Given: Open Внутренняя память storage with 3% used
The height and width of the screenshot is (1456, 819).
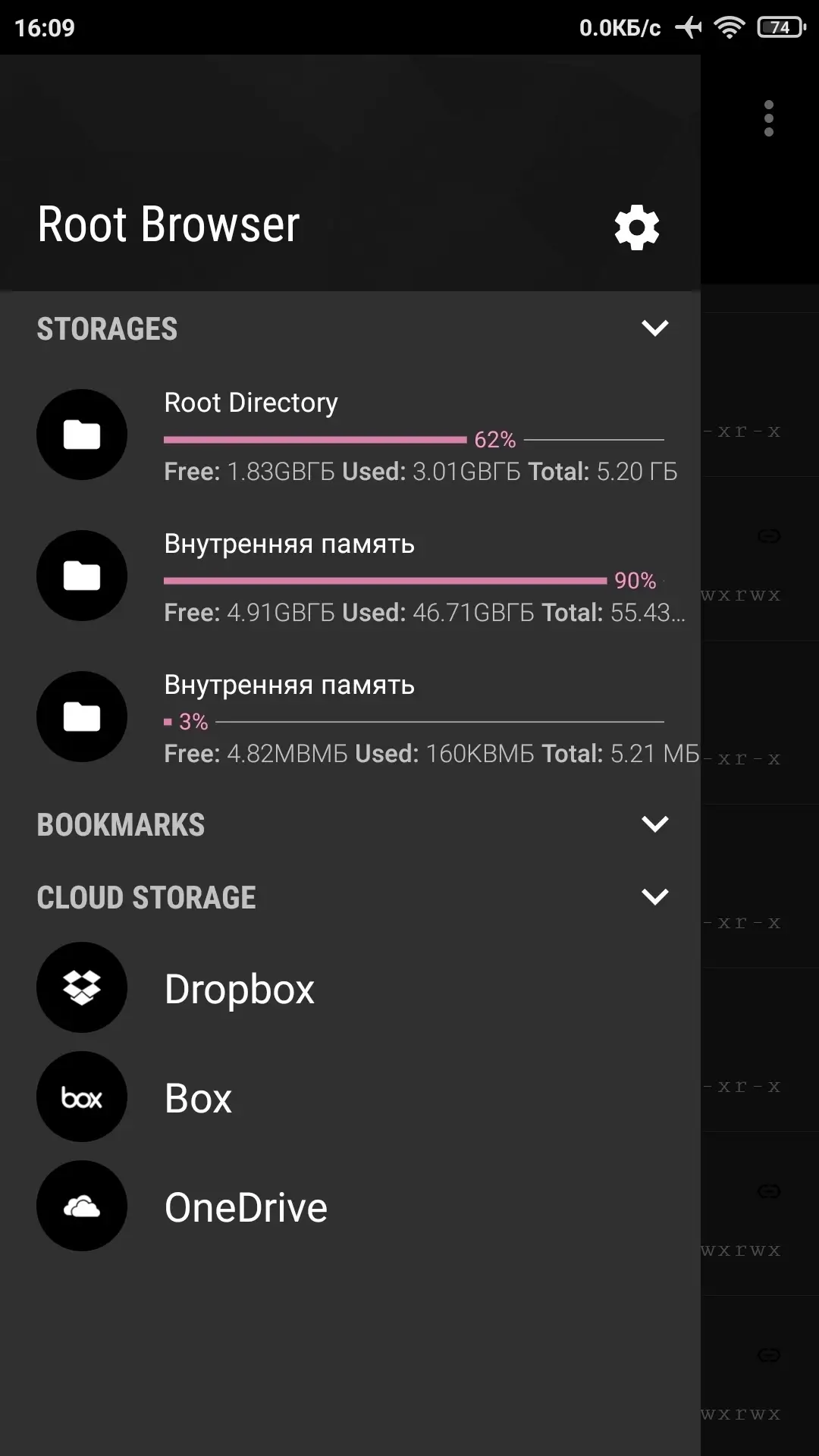Looking at the screenshot, I should point(349,717).
